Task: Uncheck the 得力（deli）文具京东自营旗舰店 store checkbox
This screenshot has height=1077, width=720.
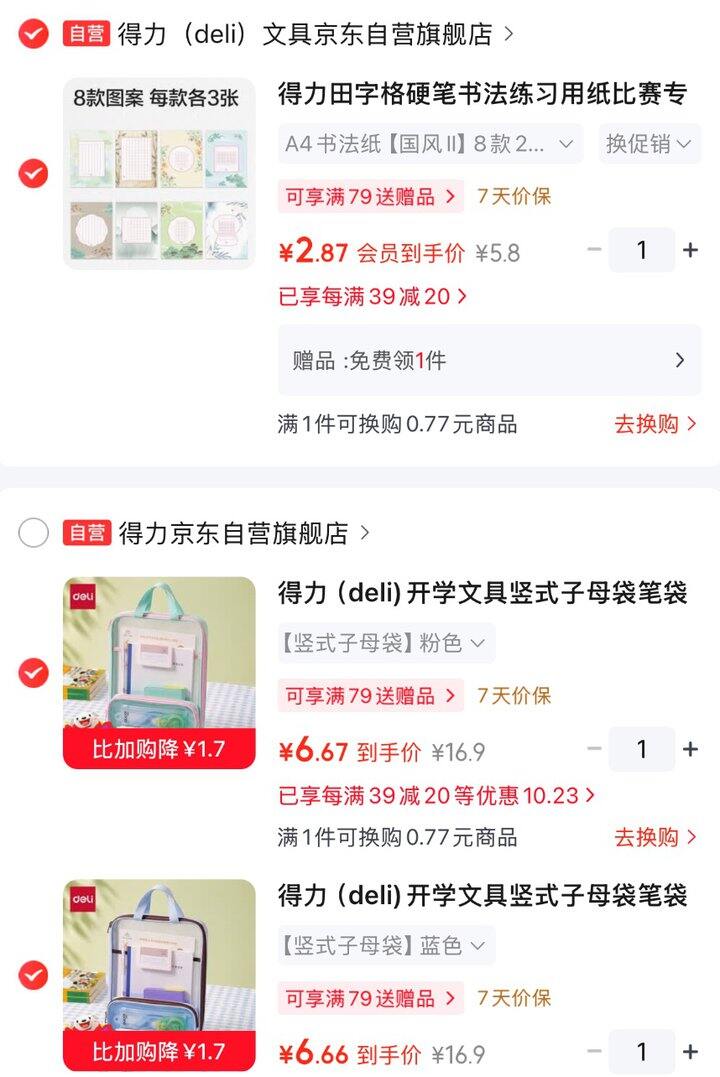Action: 33,34
